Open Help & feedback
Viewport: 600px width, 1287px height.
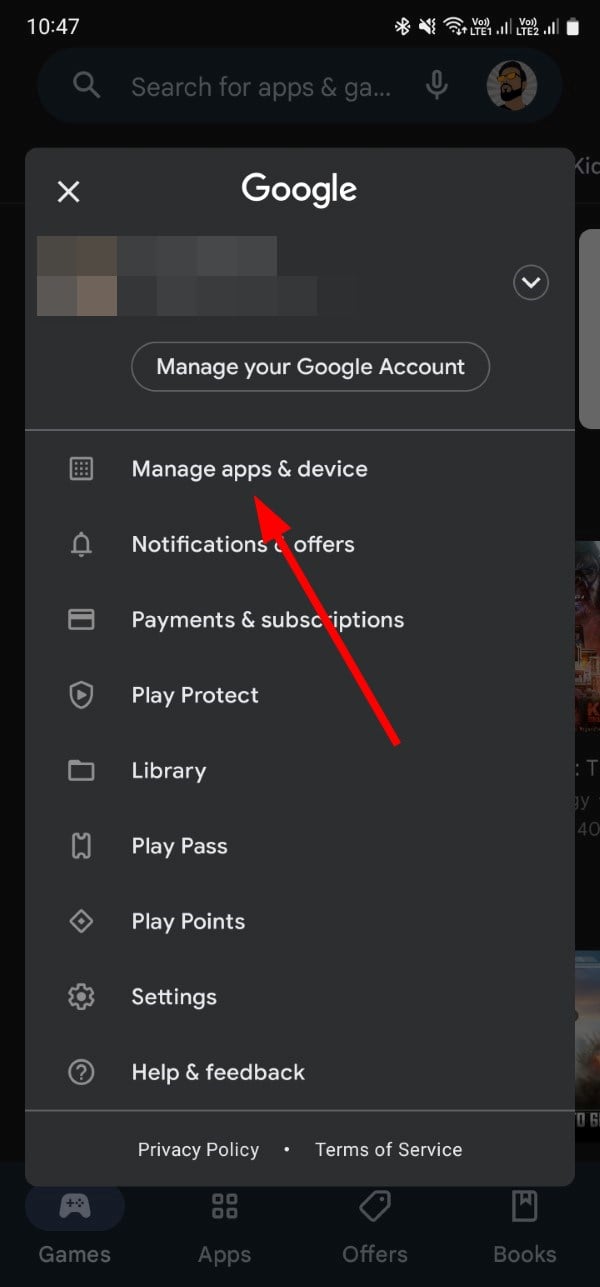tap(300, 1072)
